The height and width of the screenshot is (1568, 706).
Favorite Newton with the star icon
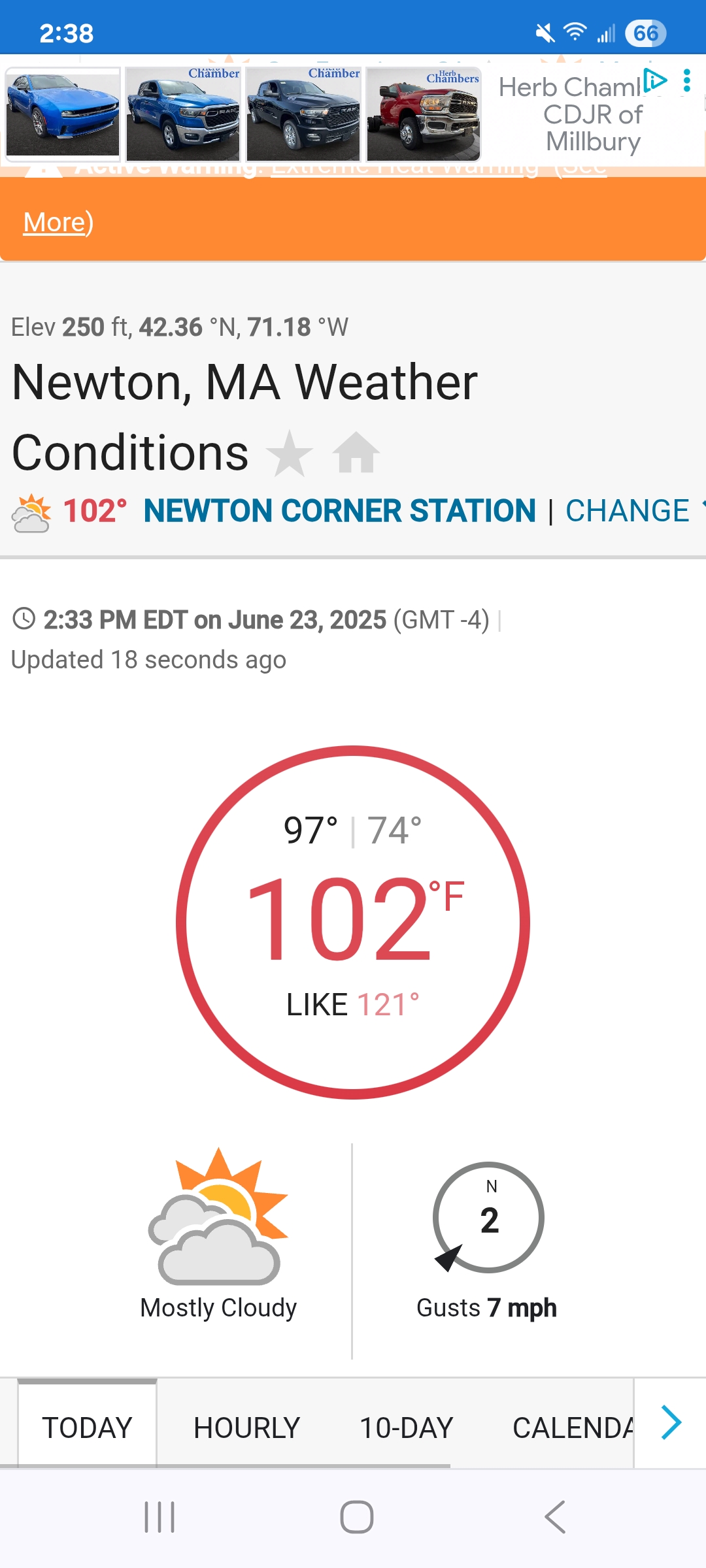tap(290, 453)
